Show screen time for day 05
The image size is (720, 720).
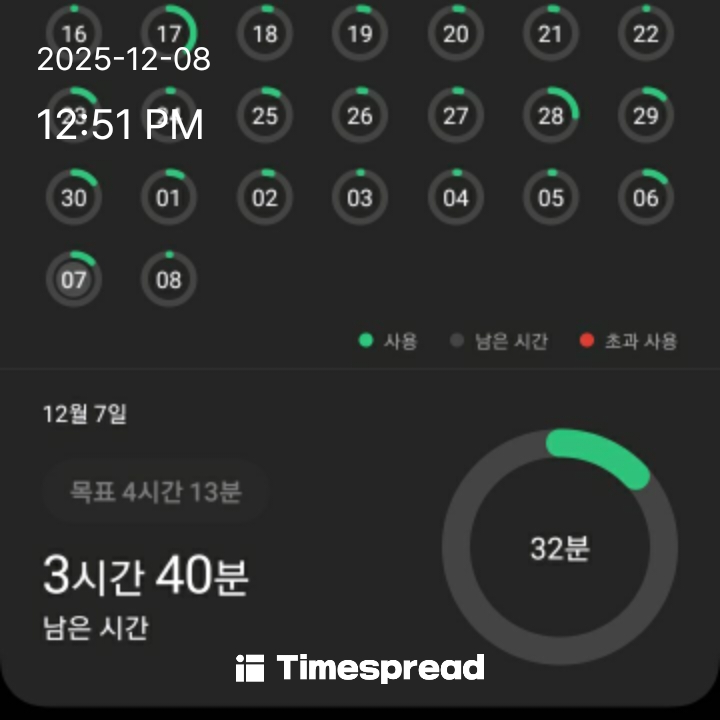[551, 197]
